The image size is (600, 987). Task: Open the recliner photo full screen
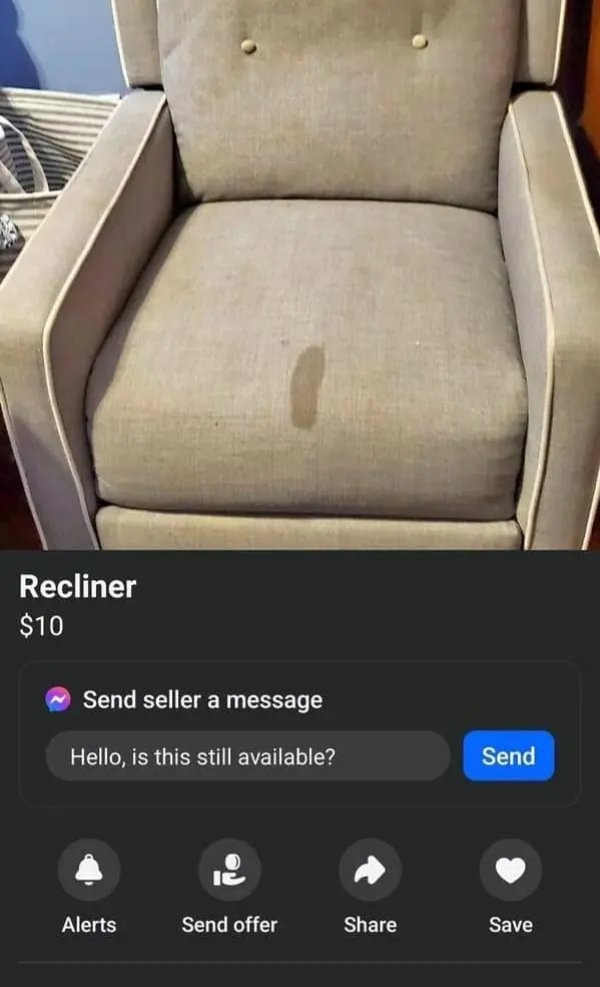pos(300,275)
